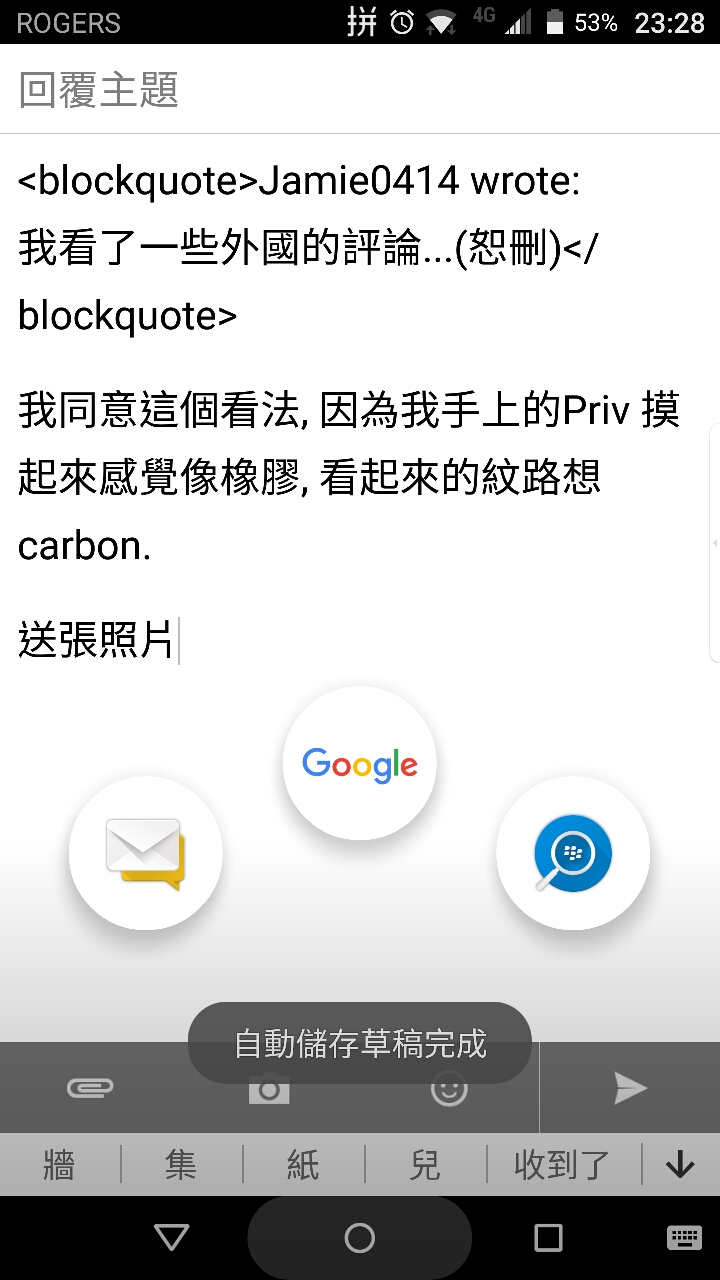720x1280 pixels.
Task: Attach a file with the paperclip icon
Action: (x=90, y=1088)
